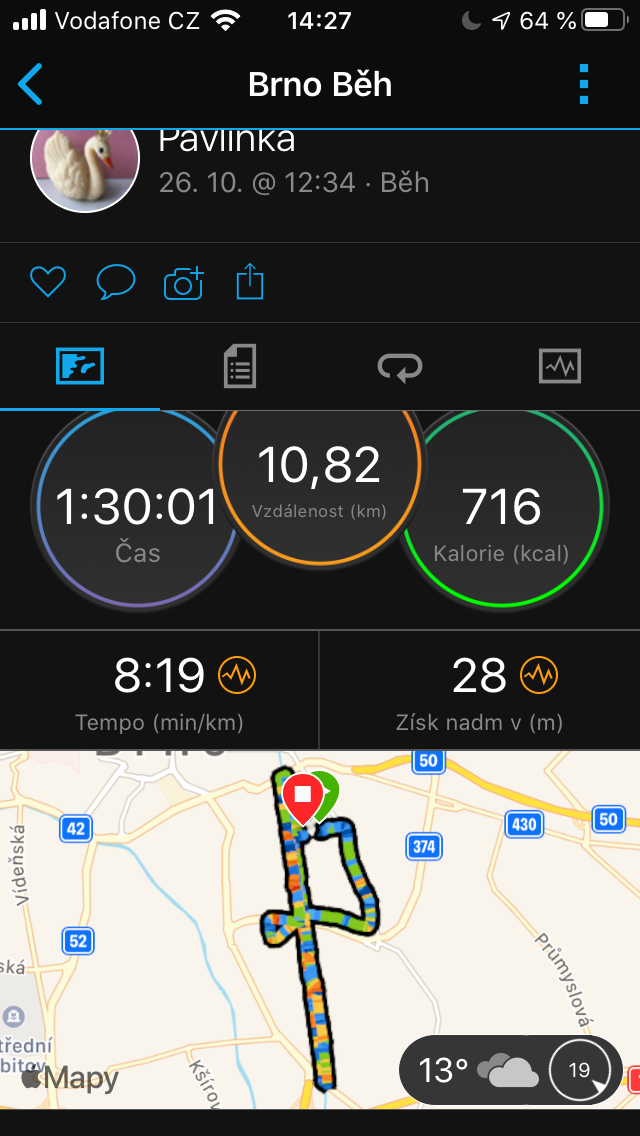
Task: Switch to the charts tab
Action: pyautogui.click(x=560, y=367)
